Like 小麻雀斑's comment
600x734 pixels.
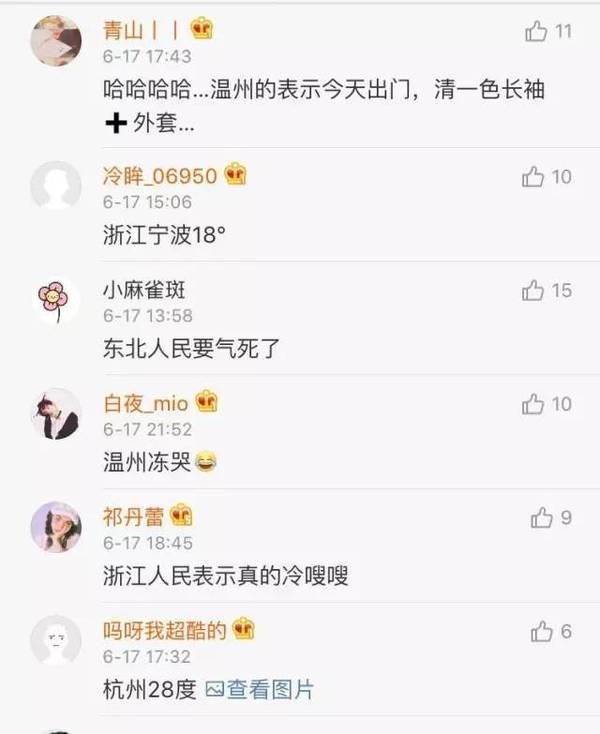(533, 291)
